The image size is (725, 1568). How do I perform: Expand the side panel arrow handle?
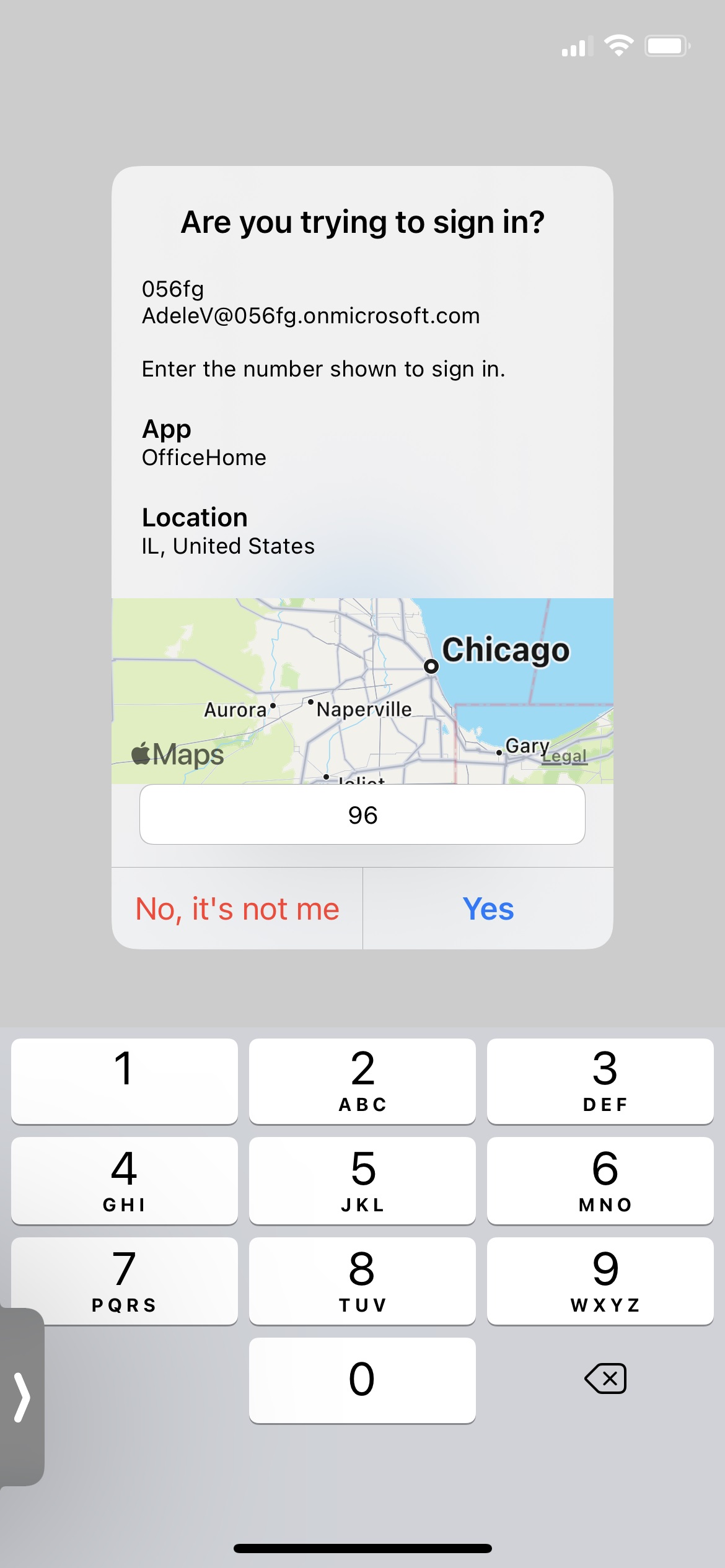pos(22,1397)
